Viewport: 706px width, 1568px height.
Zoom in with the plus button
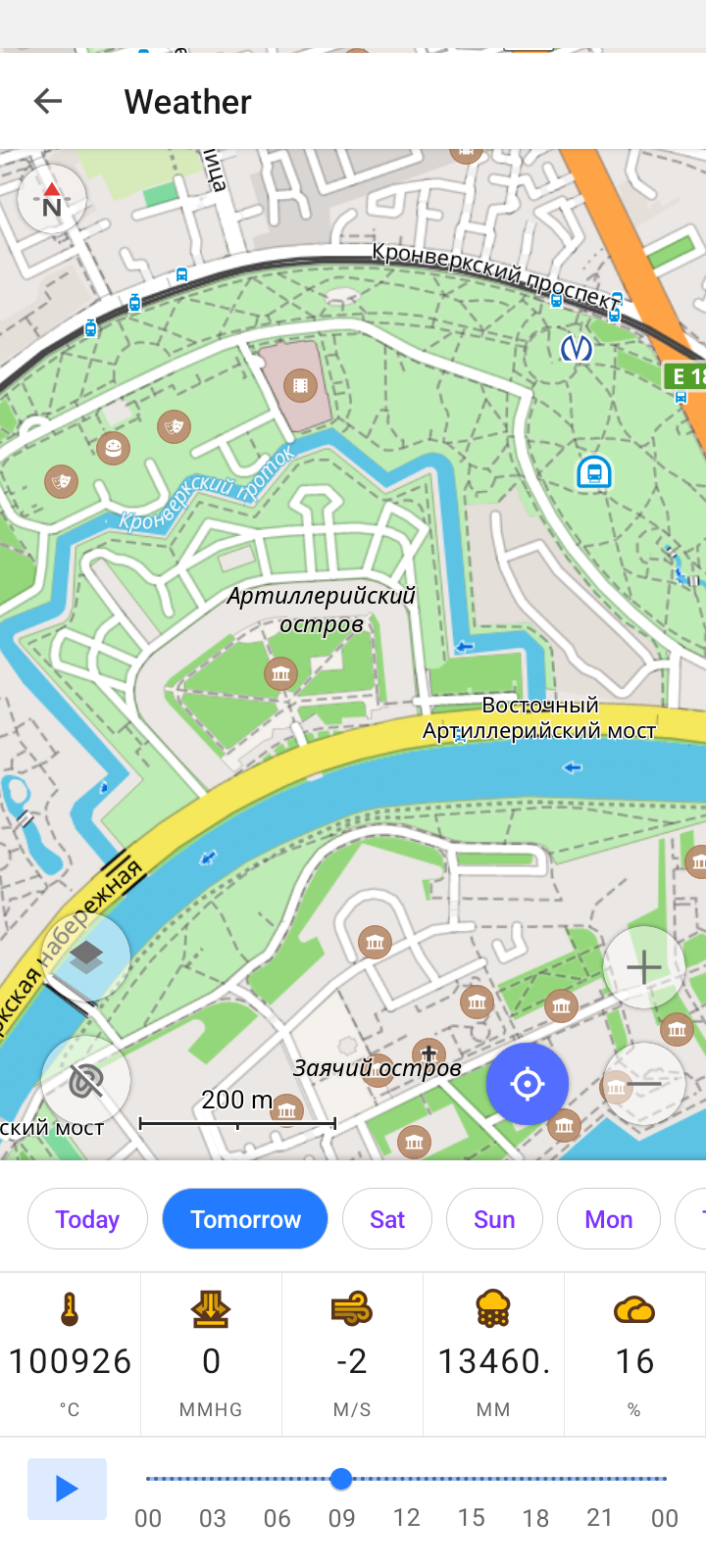coord(644,967)
